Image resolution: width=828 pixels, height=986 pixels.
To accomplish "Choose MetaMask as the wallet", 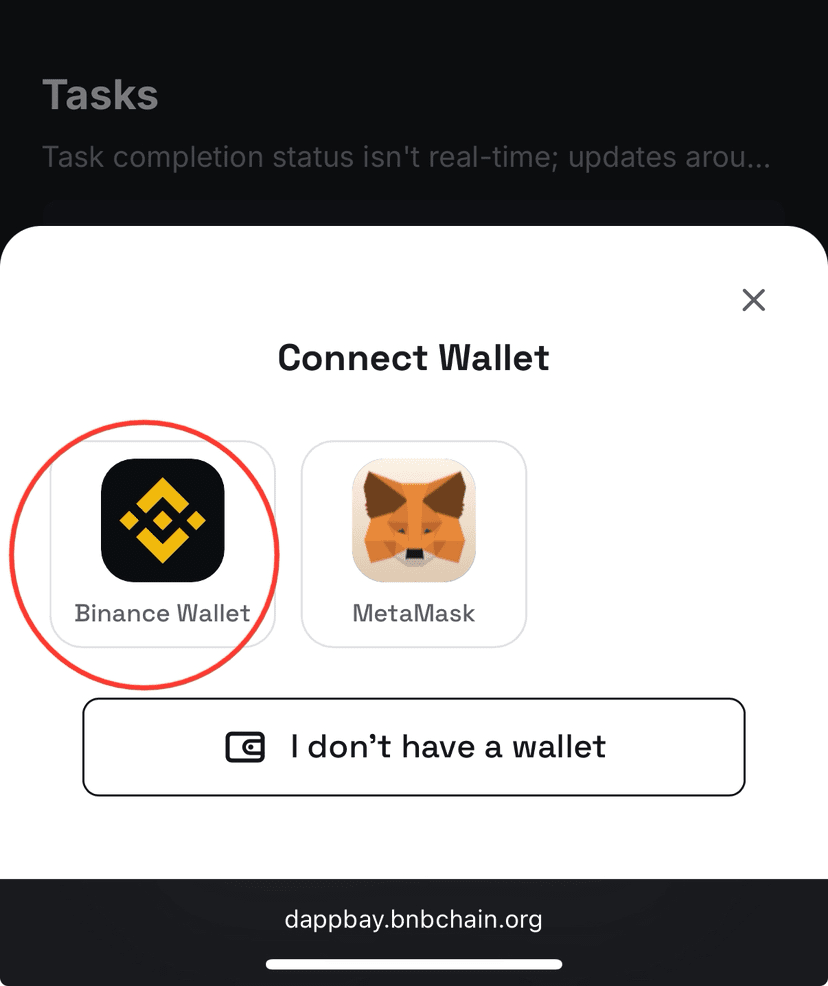I will pyautogui.click(x=414, y=543).
